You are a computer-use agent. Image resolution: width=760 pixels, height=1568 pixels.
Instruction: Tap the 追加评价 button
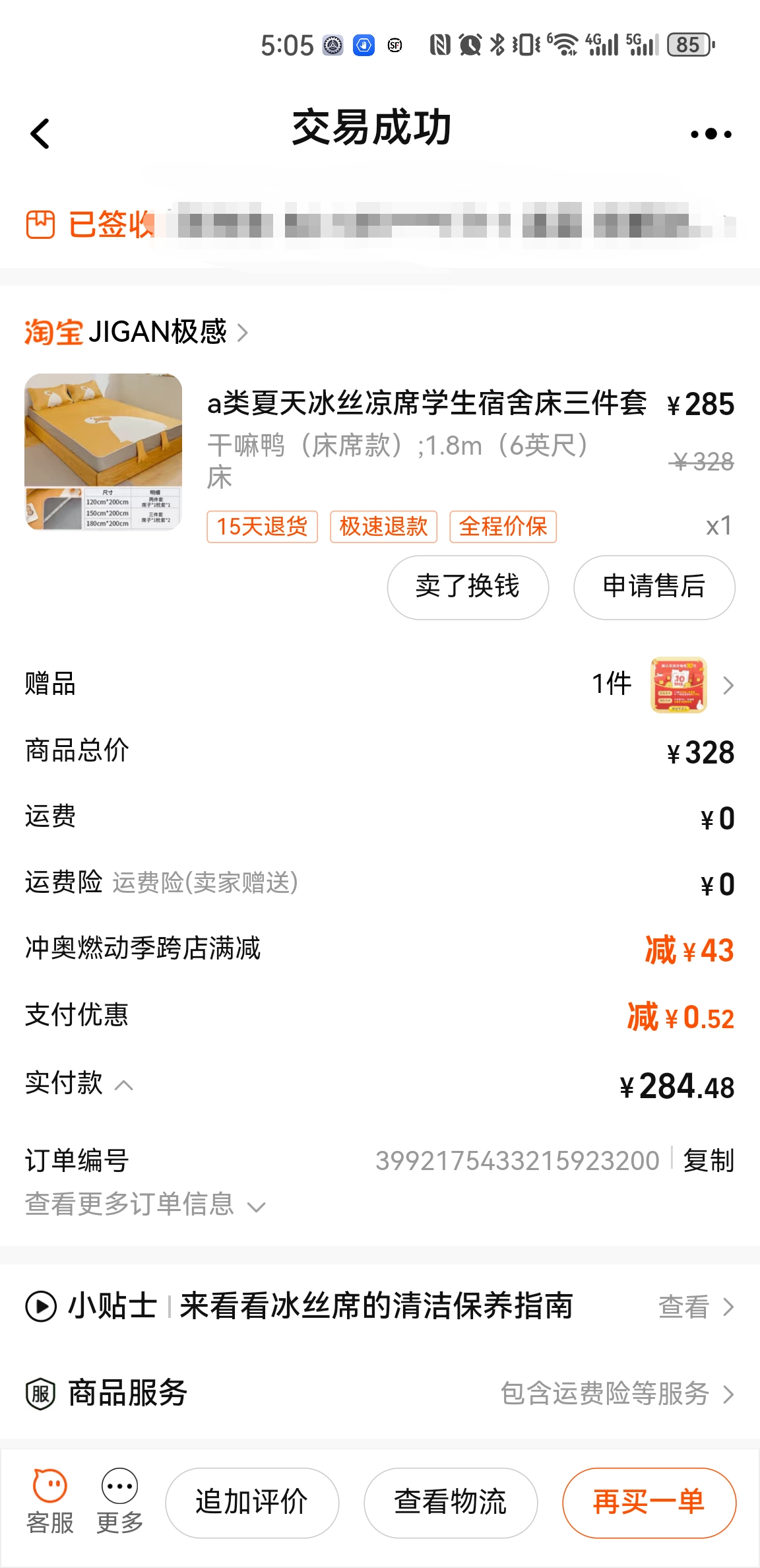pos(252,1502)
